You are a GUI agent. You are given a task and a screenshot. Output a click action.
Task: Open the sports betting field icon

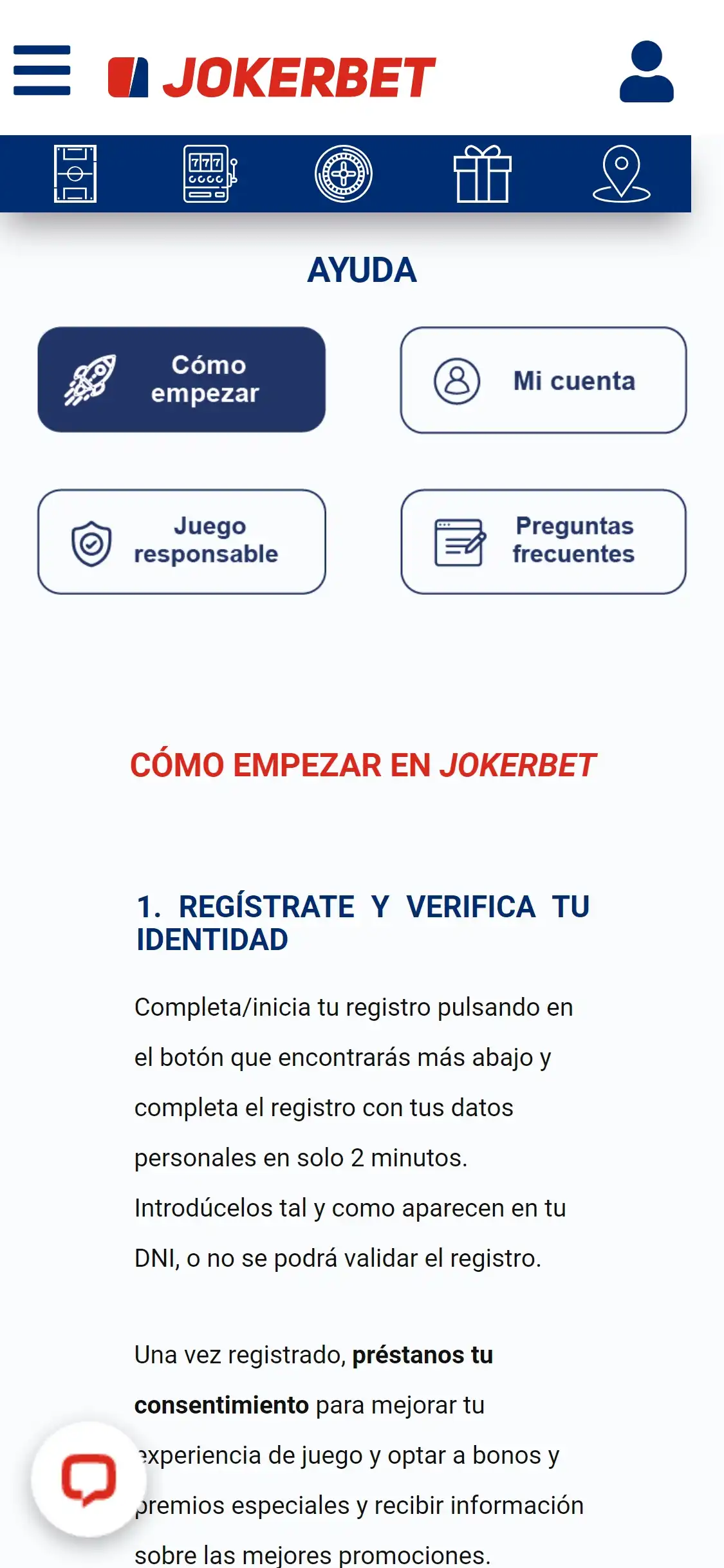[x=75, y=174]
